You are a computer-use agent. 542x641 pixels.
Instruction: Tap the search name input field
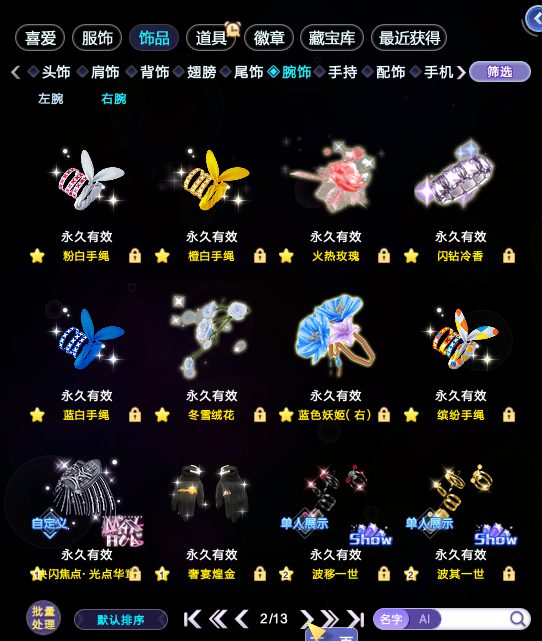click(474, 619)
